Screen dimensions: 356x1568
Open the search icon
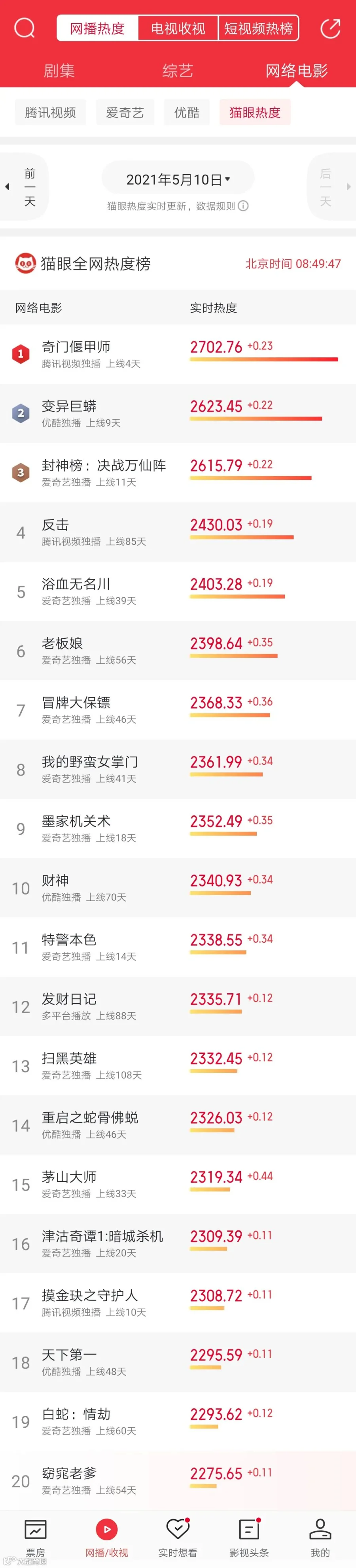25,28
